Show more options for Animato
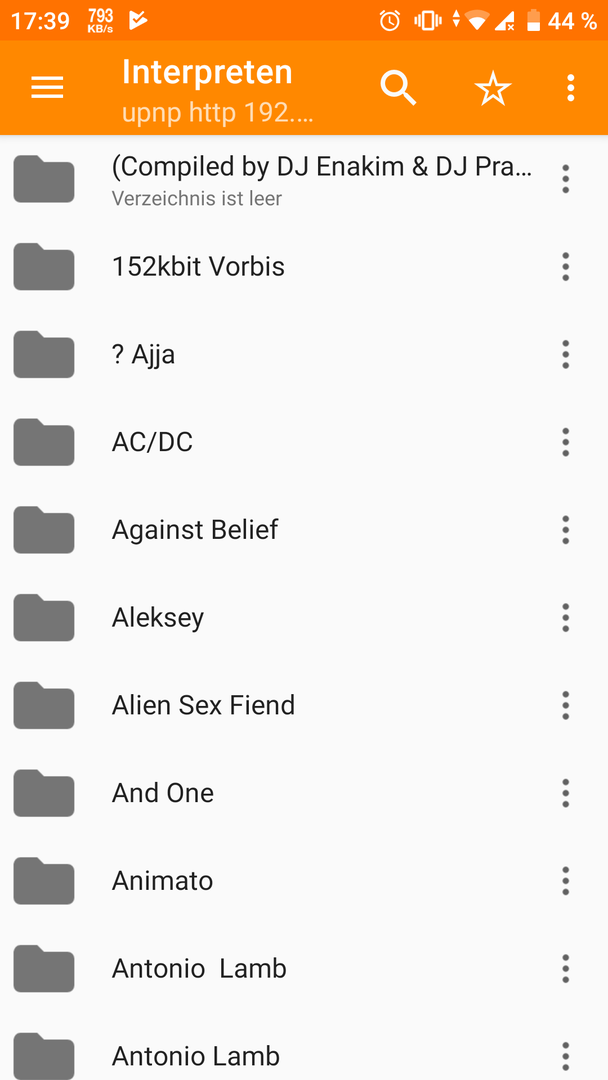The width and height of the screenshot is (608, 1080). click(x=565, y=881)
